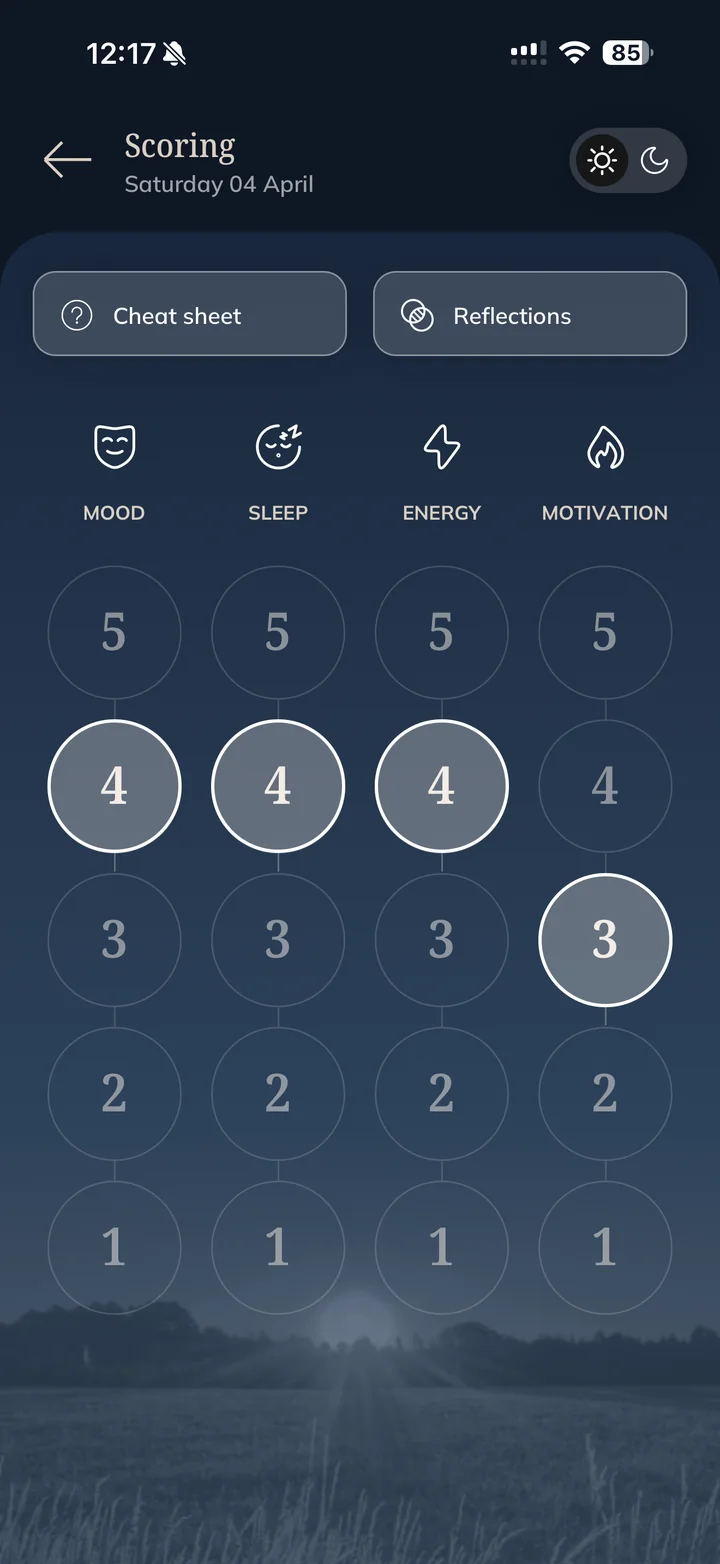Rate Mood as 1
The image size is (720, 1564).
[114, 1248]
